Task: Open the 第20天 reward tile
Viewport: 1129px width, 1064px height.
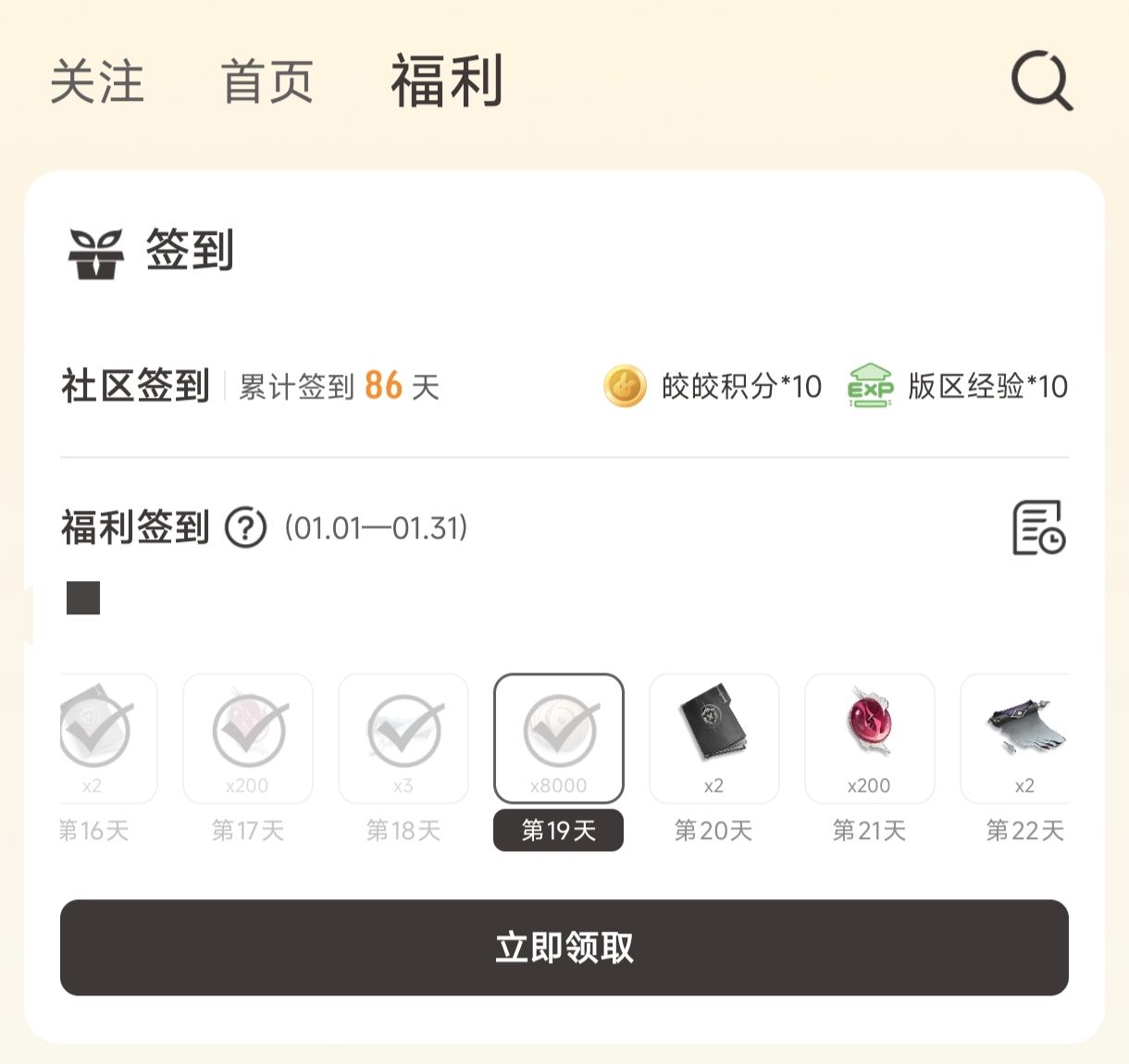Action: tap(713, 738)
